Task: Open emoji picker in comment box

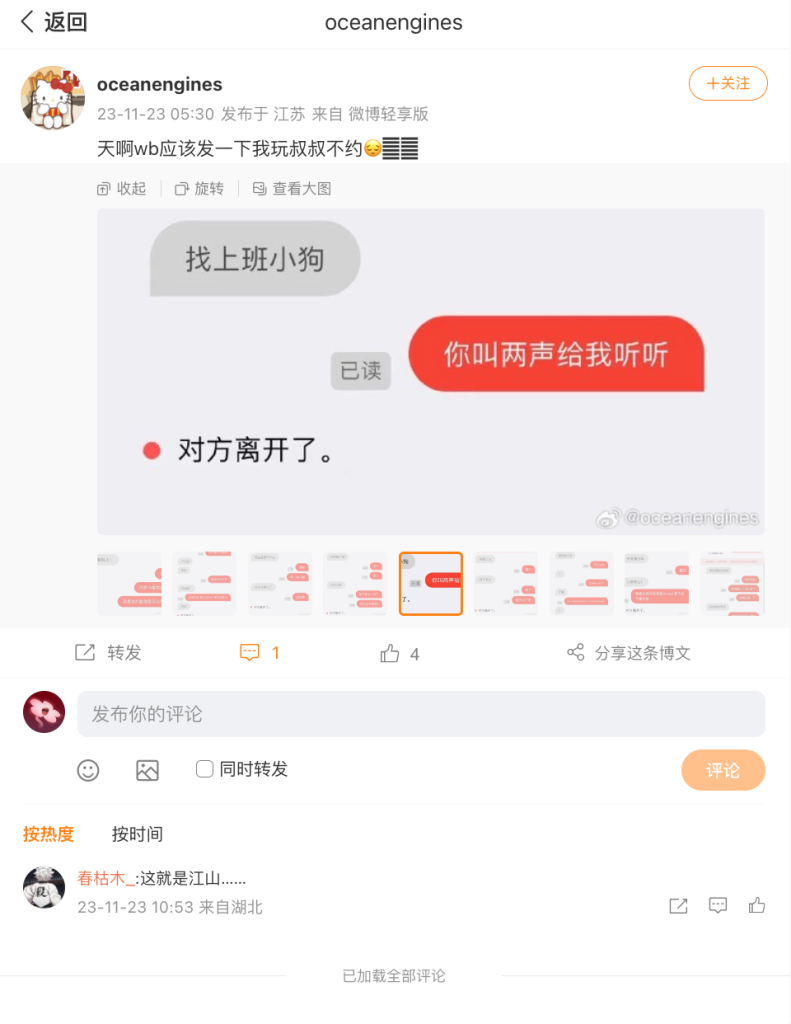Action: pos(88,770)
